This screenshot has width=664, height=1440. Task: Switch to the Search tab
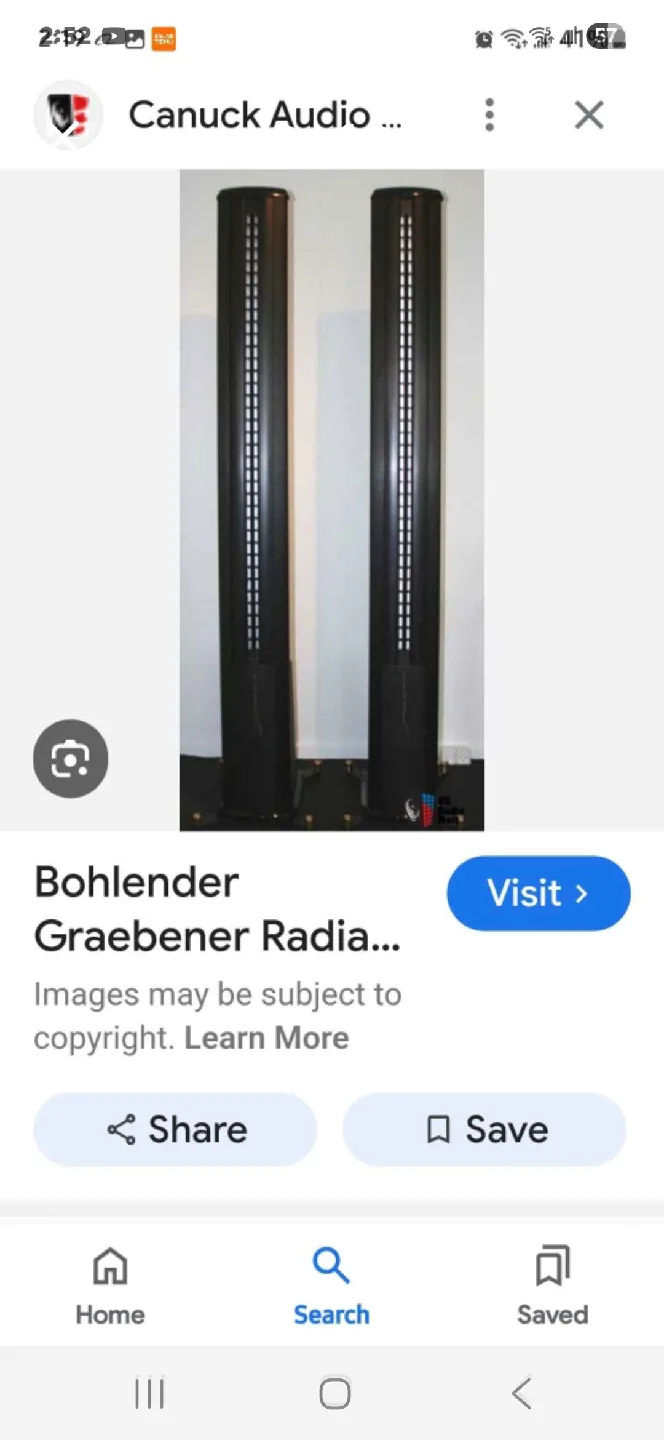[x=331, y=1285]
